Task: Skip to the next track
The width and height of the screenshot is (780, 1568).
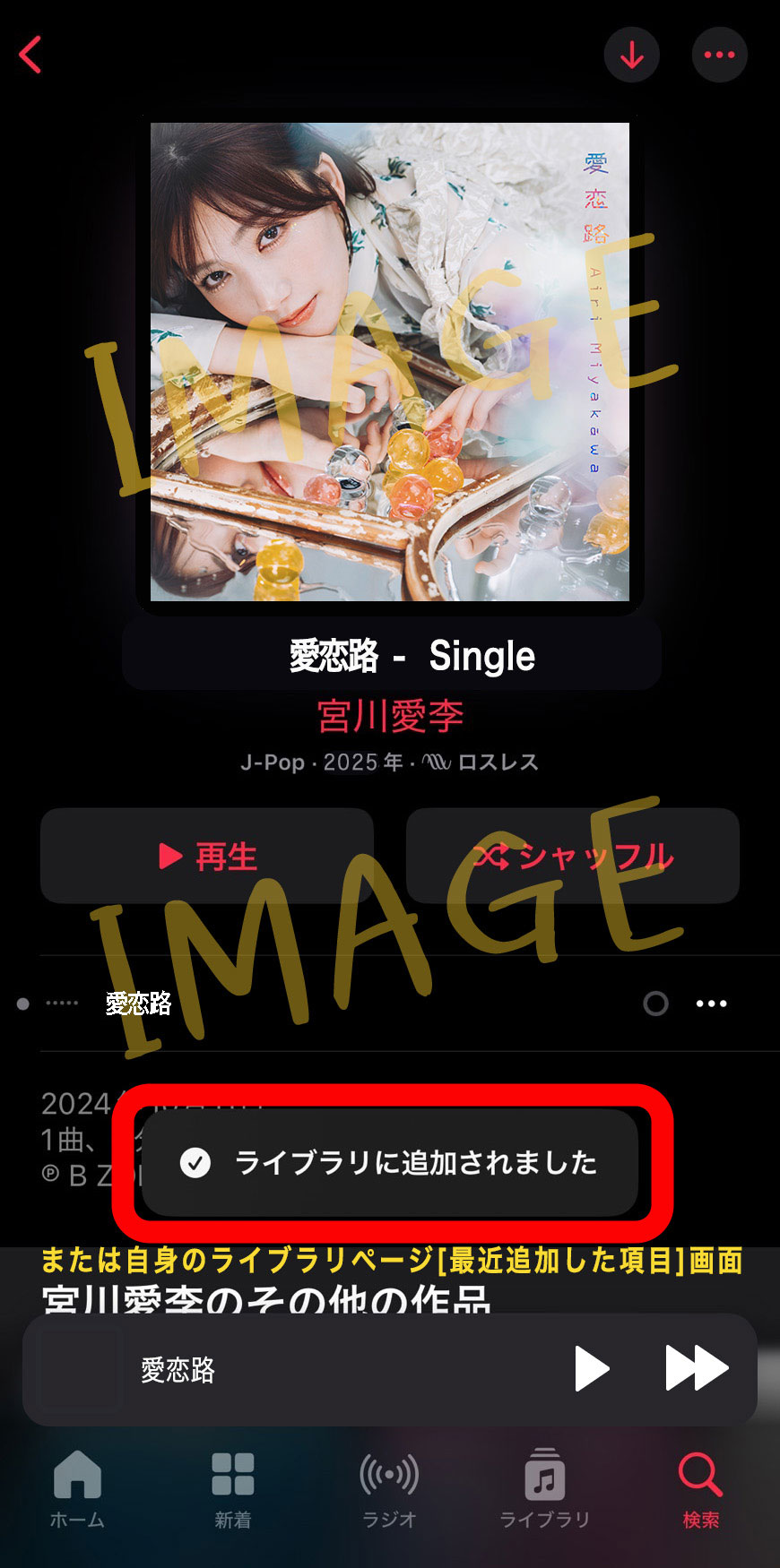Action: (x=697, y=1369)
